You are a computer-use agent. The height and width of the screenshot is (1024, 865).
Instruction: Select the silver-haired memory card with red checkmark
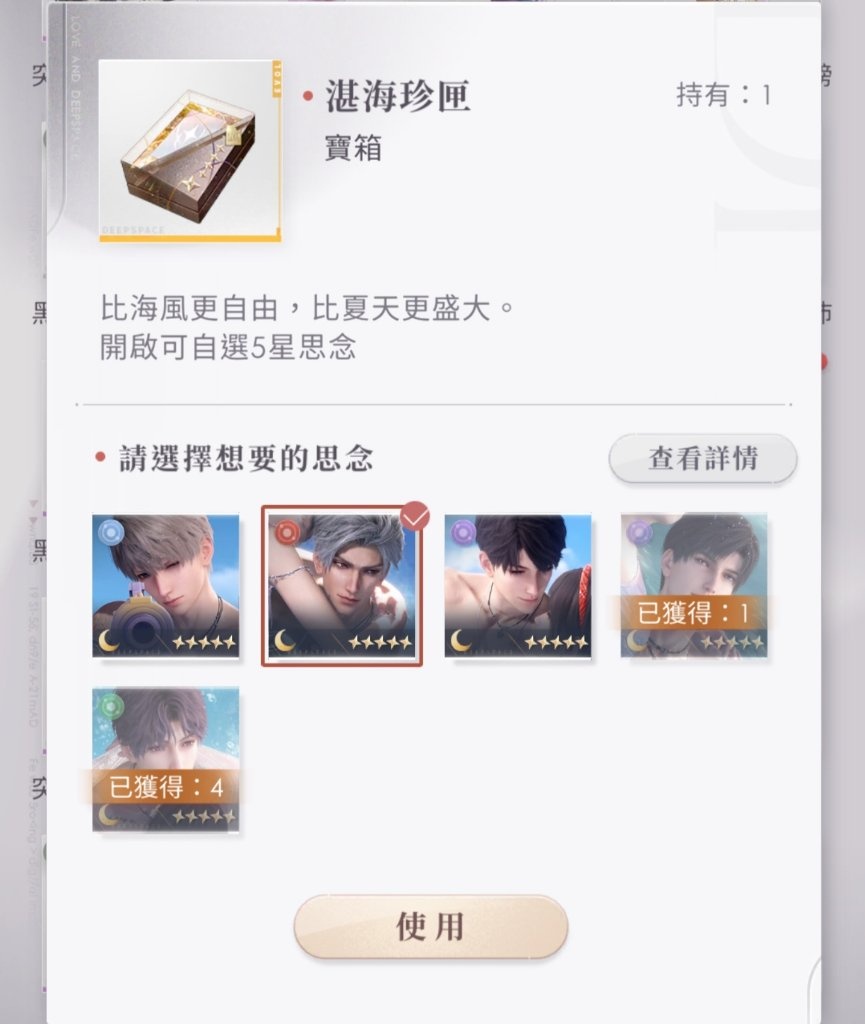(x=342, y=586)
